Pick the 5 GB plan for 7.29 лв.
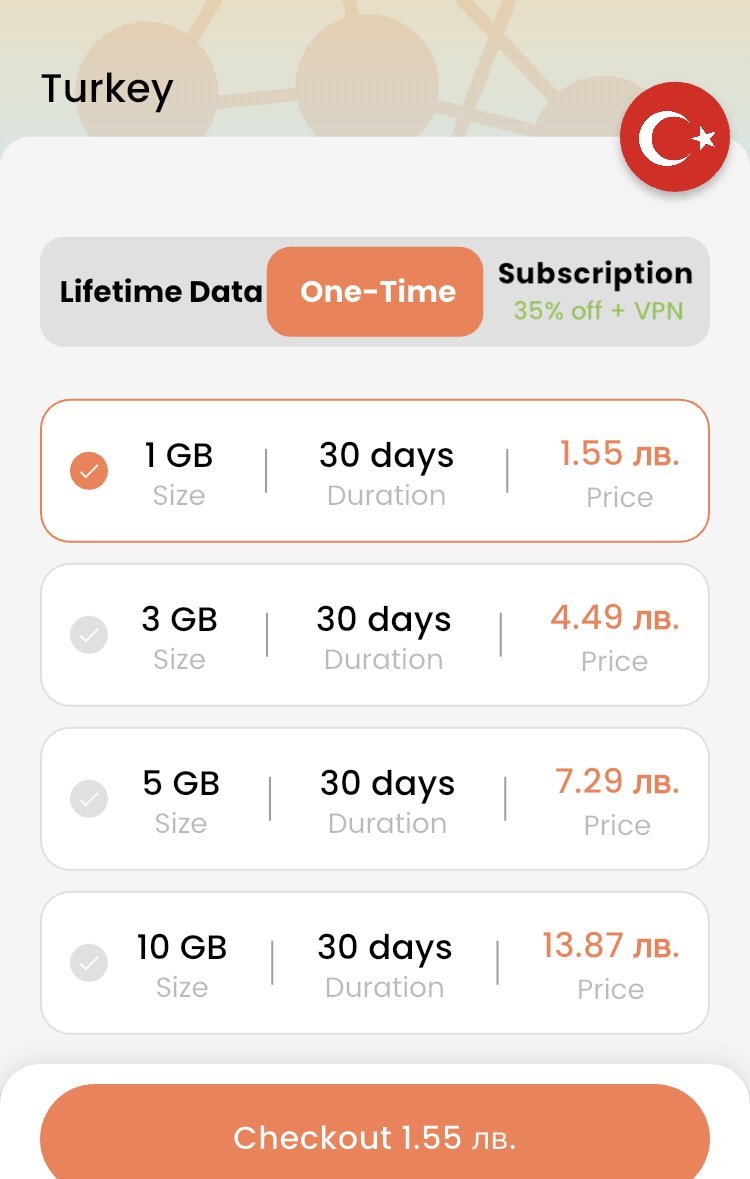The image size is (750, 1179). click(x=374, y=799)
